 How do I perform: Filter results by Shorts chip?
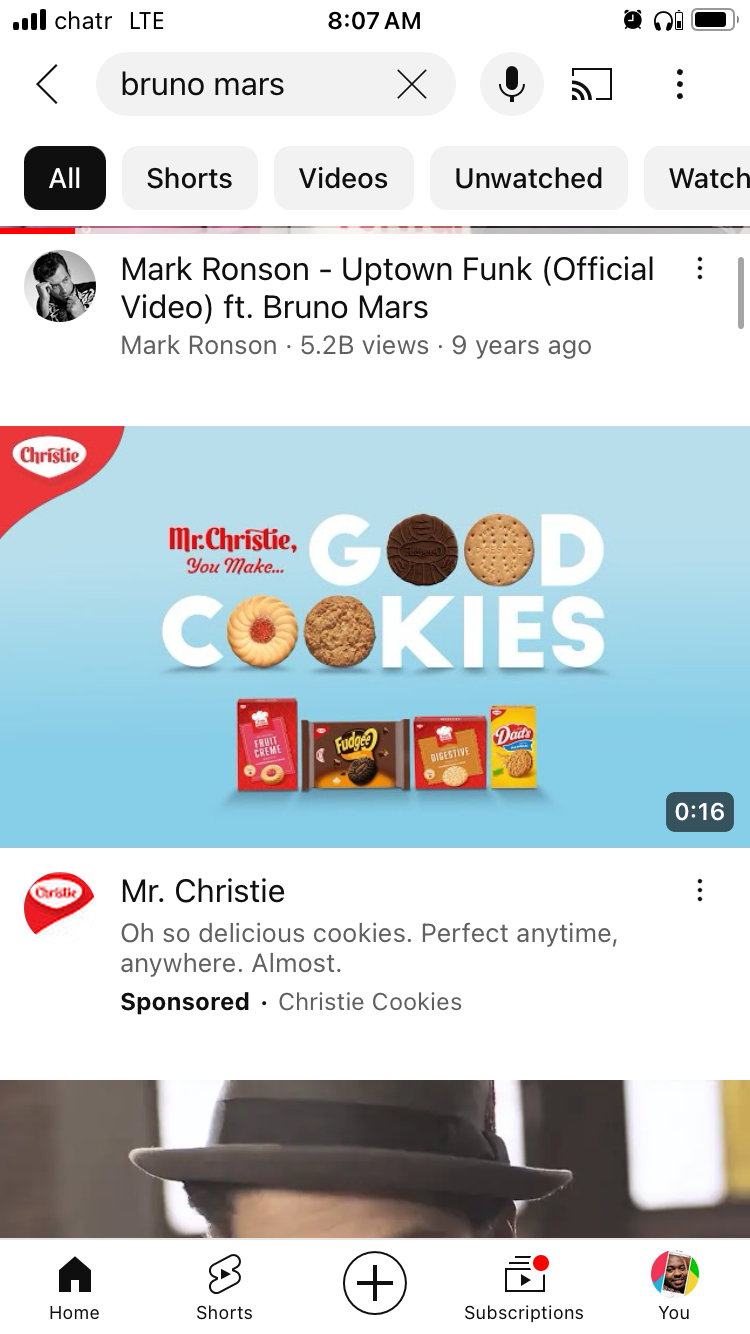point(189,178)
